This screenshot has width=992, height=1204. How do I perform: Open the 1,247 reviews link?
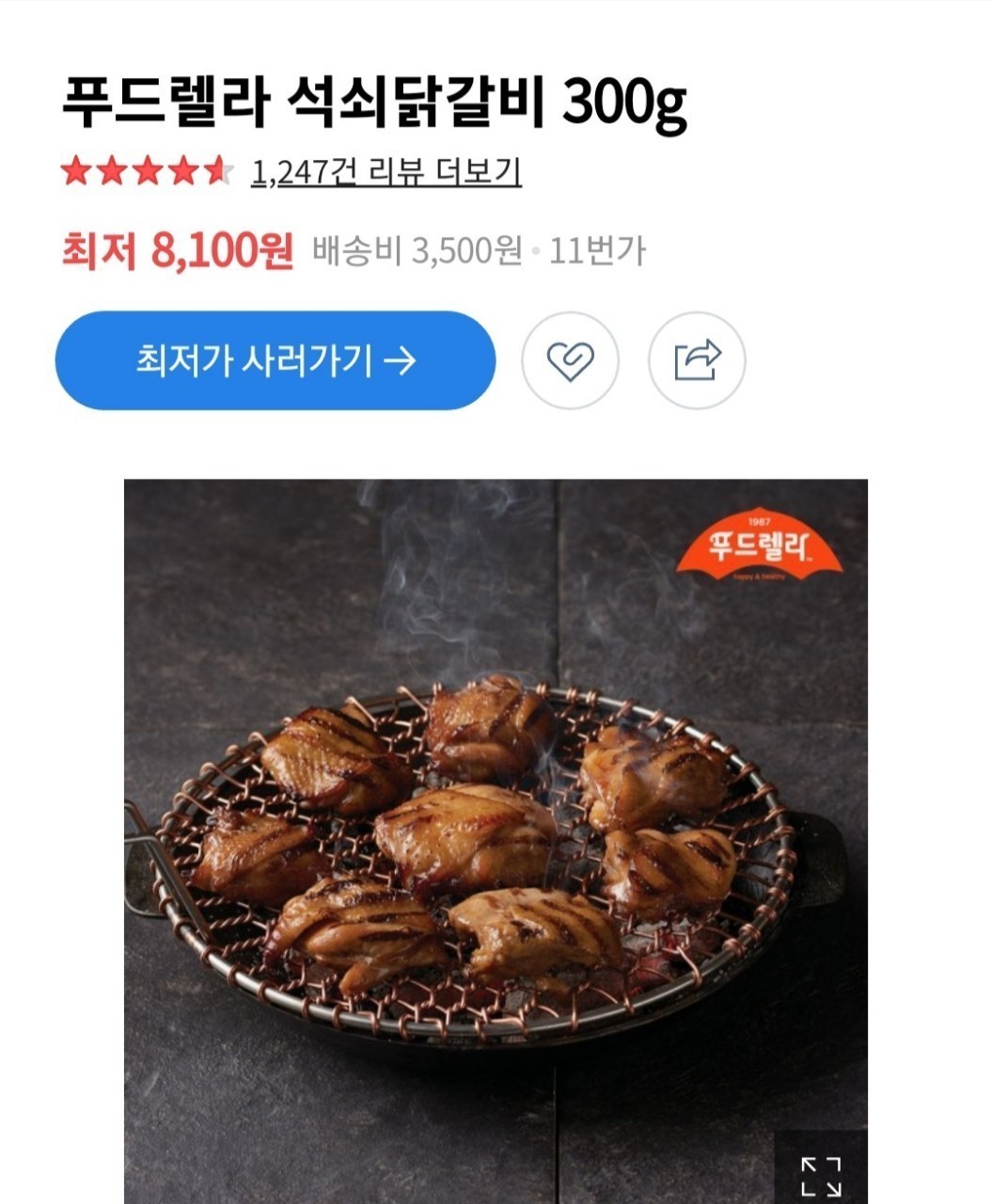tap(386, 172)
